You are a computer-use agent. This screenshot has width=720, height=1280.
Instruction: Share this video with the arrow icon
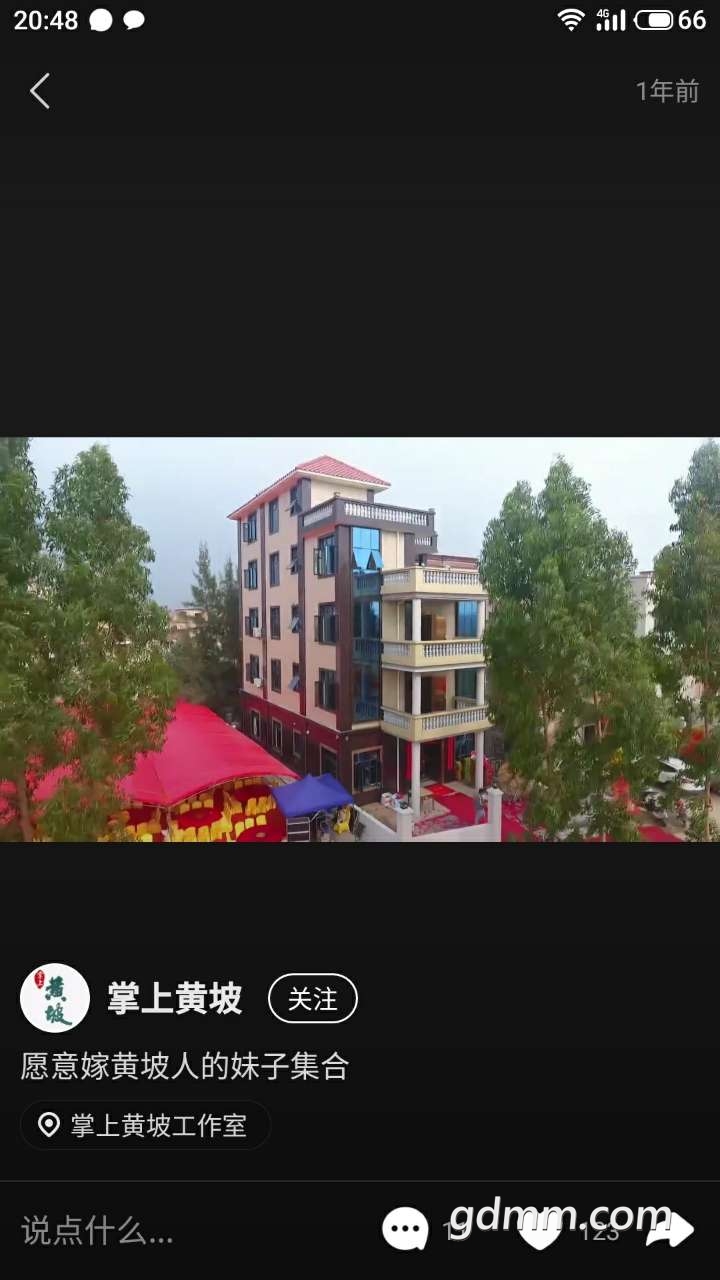click(x=669, y=1230)
